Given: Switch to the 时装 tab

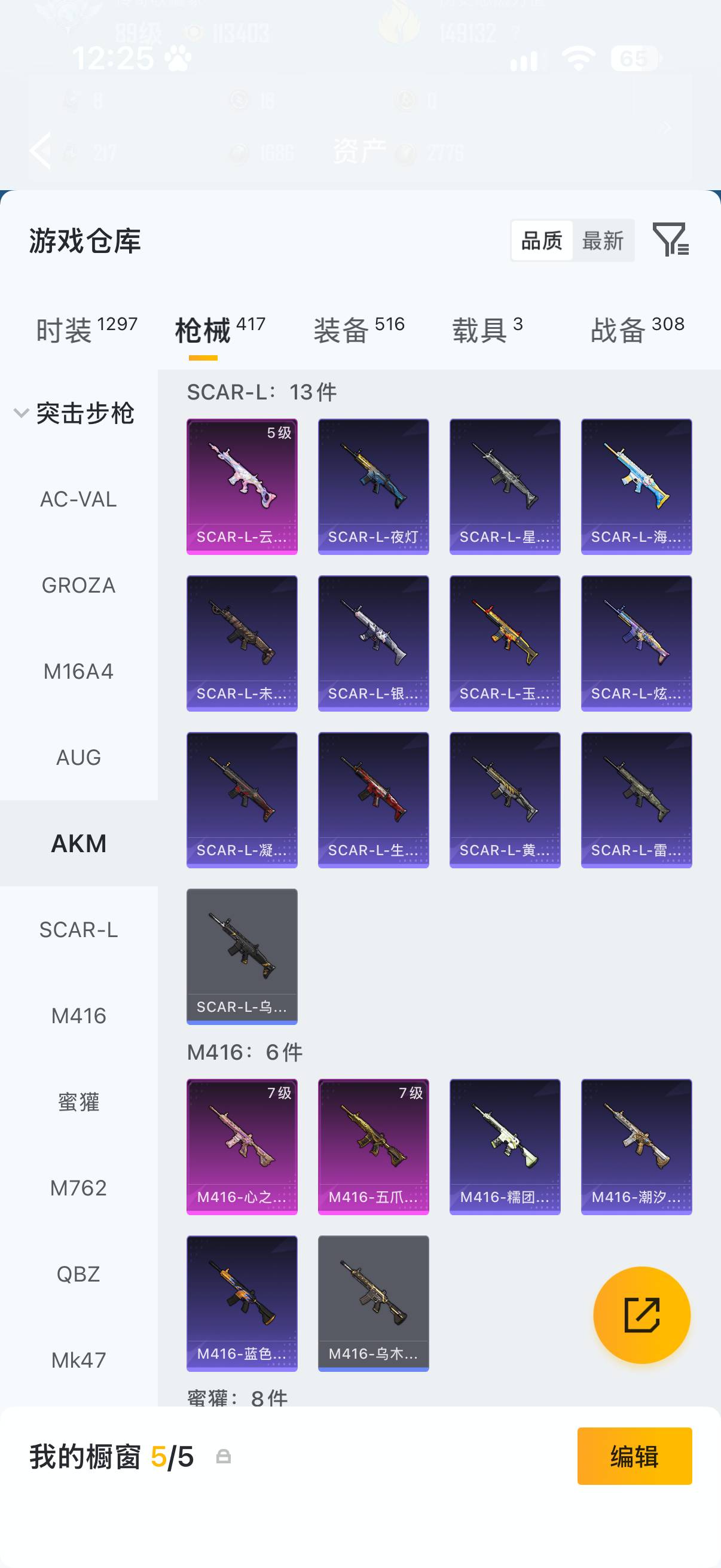Looking at the screenshot, I should click(x=87, y=330).
